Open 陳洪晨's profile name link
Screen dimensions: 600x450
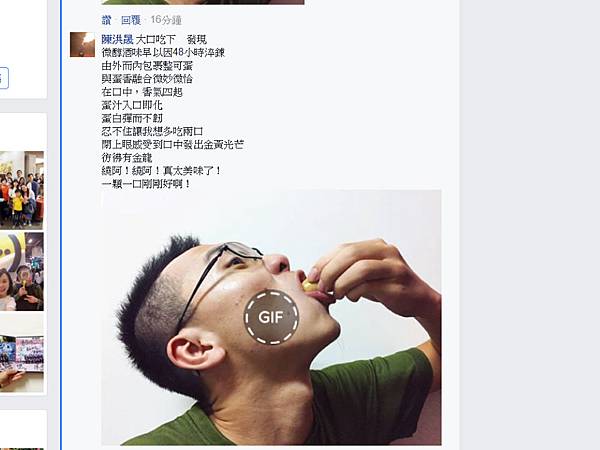[117, 38]
